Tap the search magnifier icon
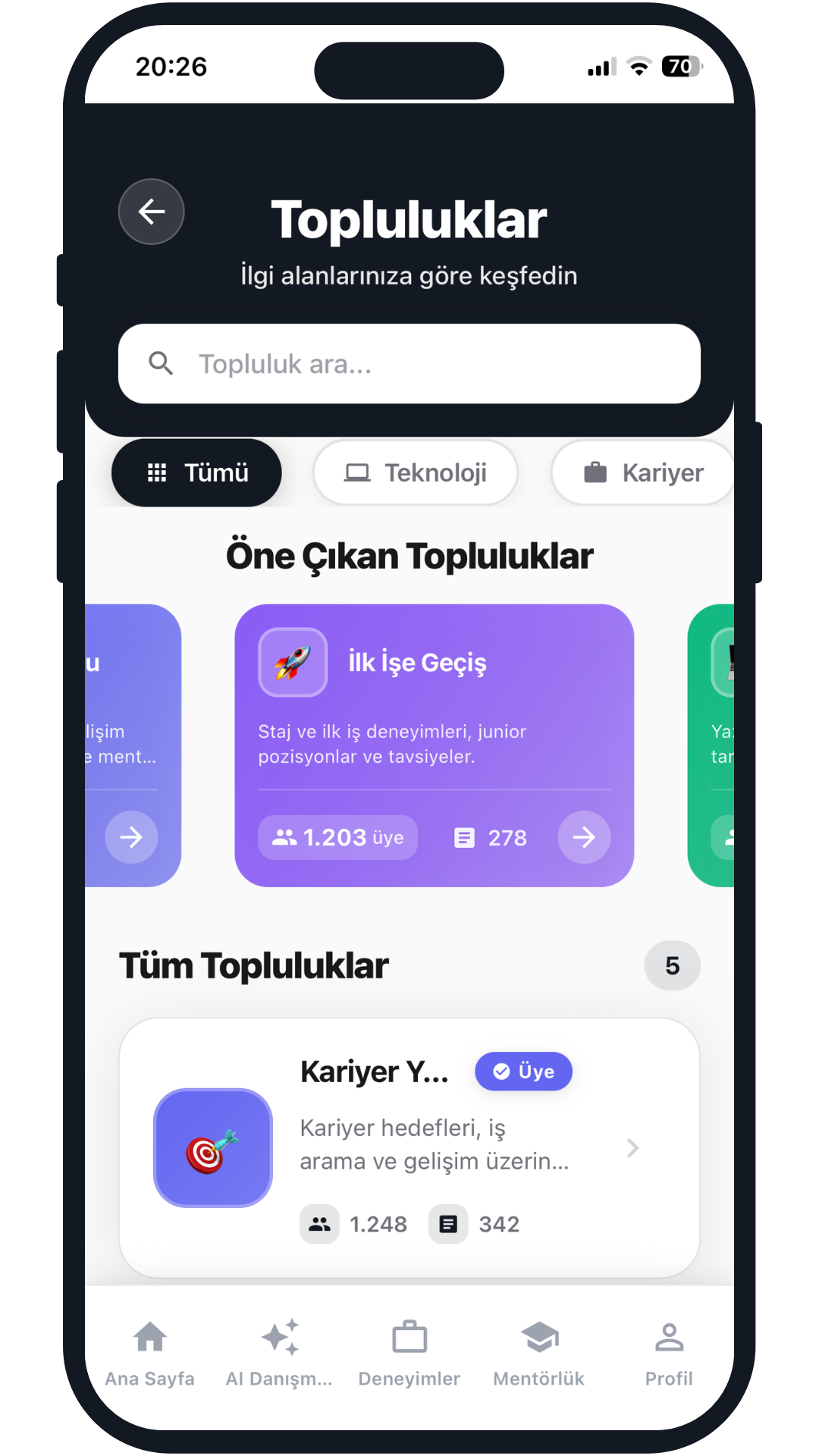Image resolution: width=819 pixels, height=1456 pixels. click(x=162, y=364)
